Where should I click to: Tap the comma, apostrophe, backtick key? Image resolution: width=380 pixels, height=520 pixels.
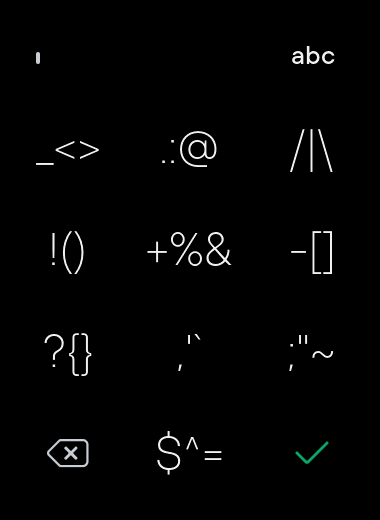pyautogui.click(x=189, y=353)
